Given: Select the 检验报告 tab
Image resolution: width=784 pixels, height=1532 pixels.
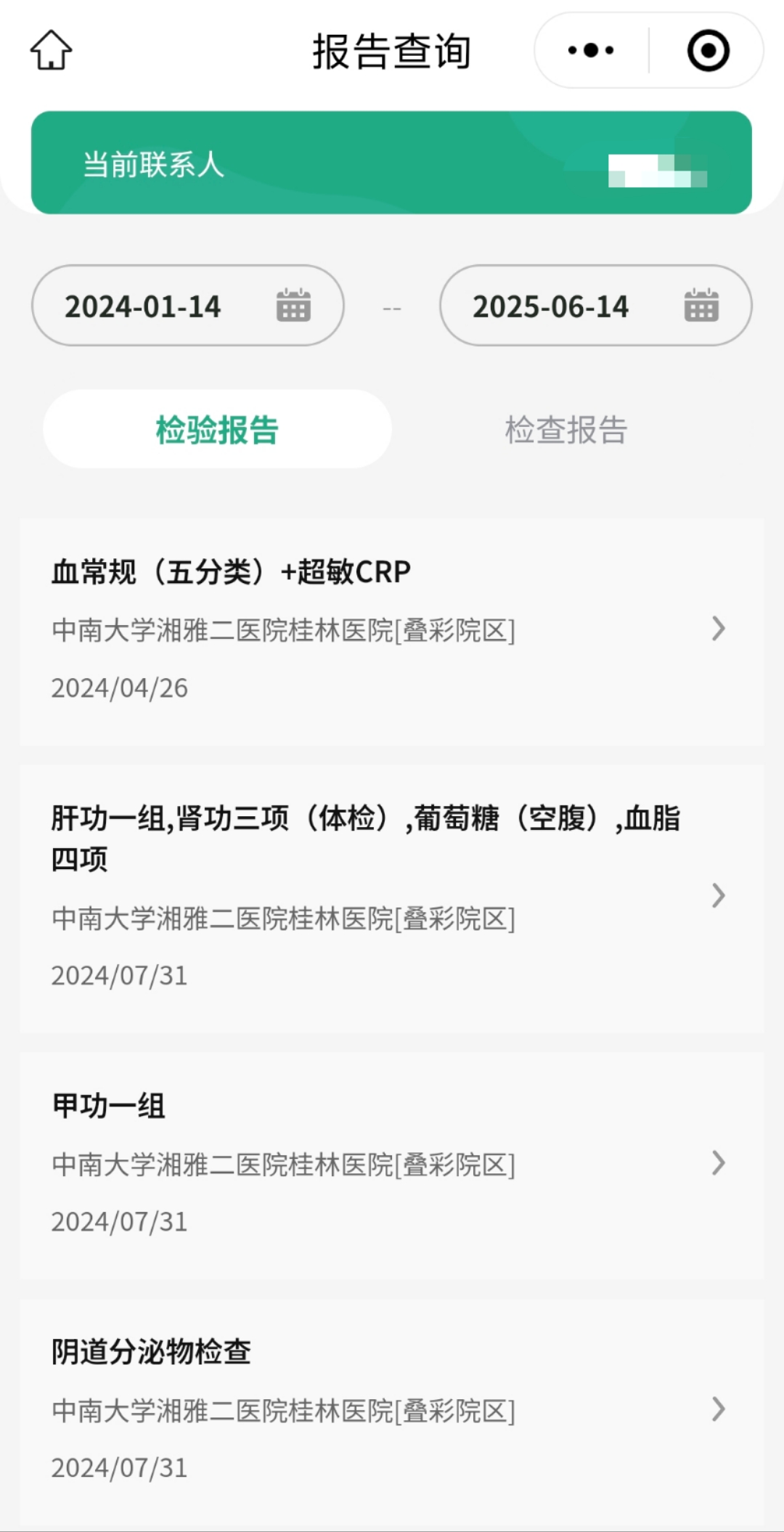Looking at the screenshot, I should coord(218,429).
